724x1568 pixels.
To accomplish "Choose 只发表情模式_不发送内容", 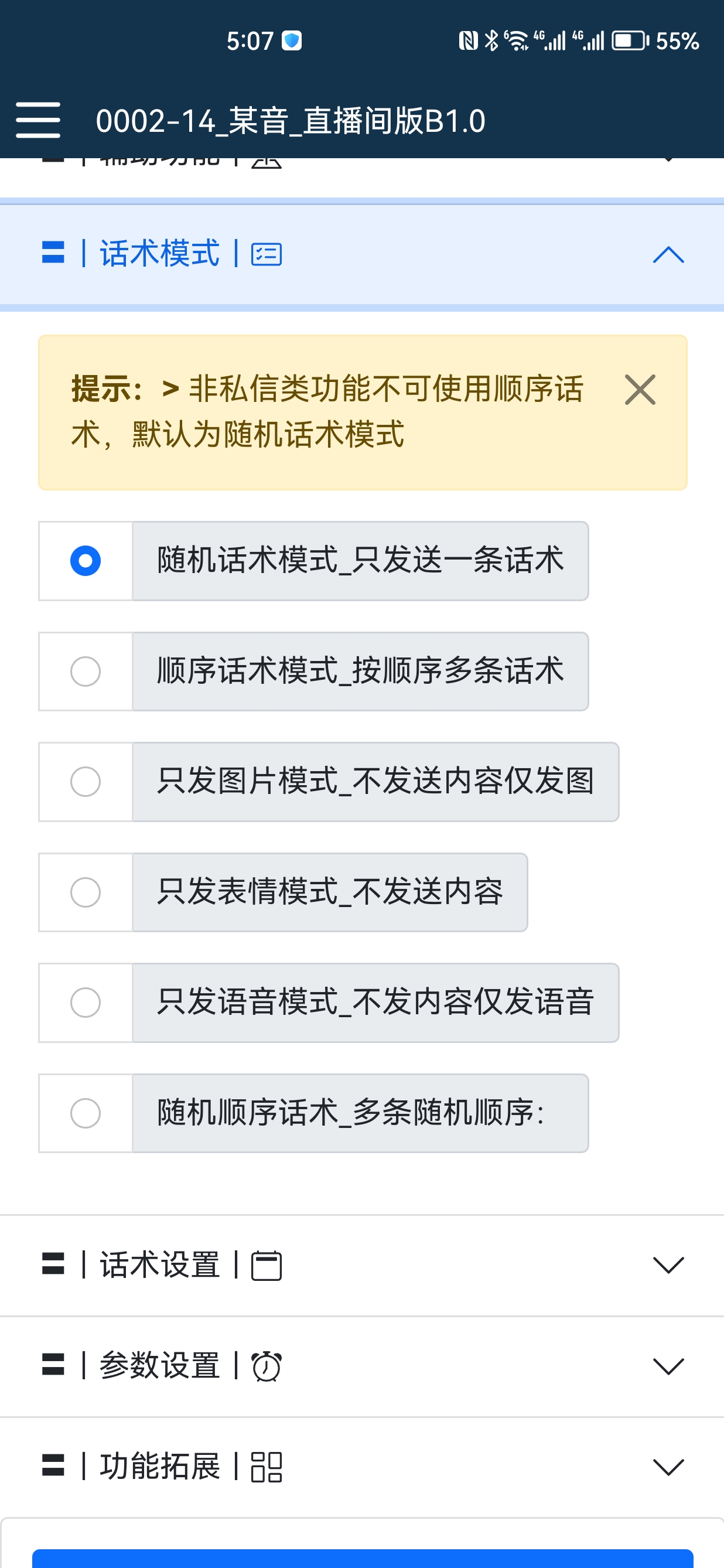I will [85, 892].
